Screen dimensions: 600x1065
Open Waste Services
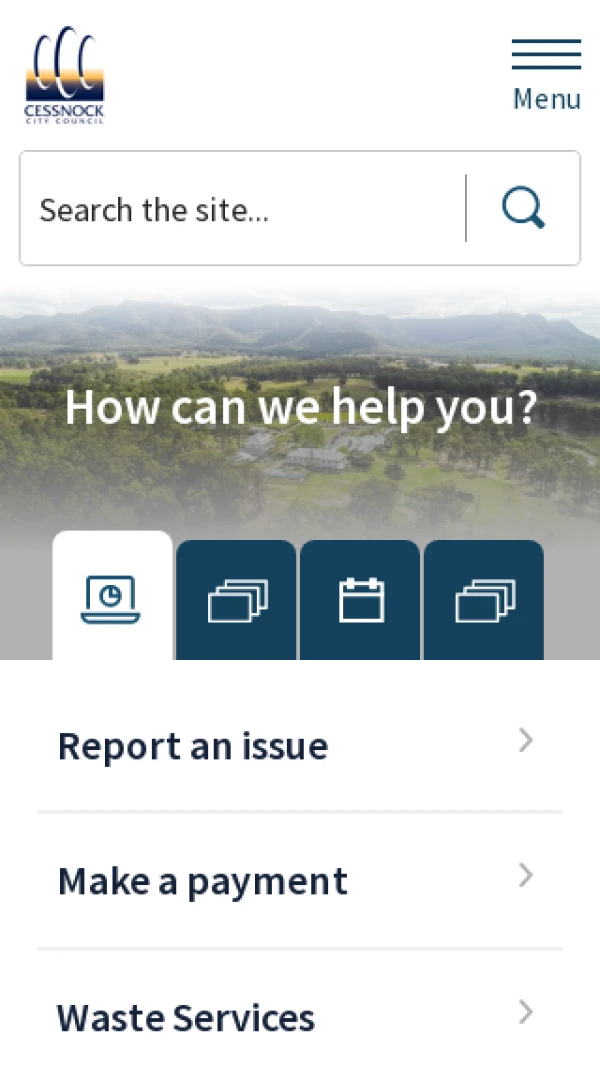299,1018
